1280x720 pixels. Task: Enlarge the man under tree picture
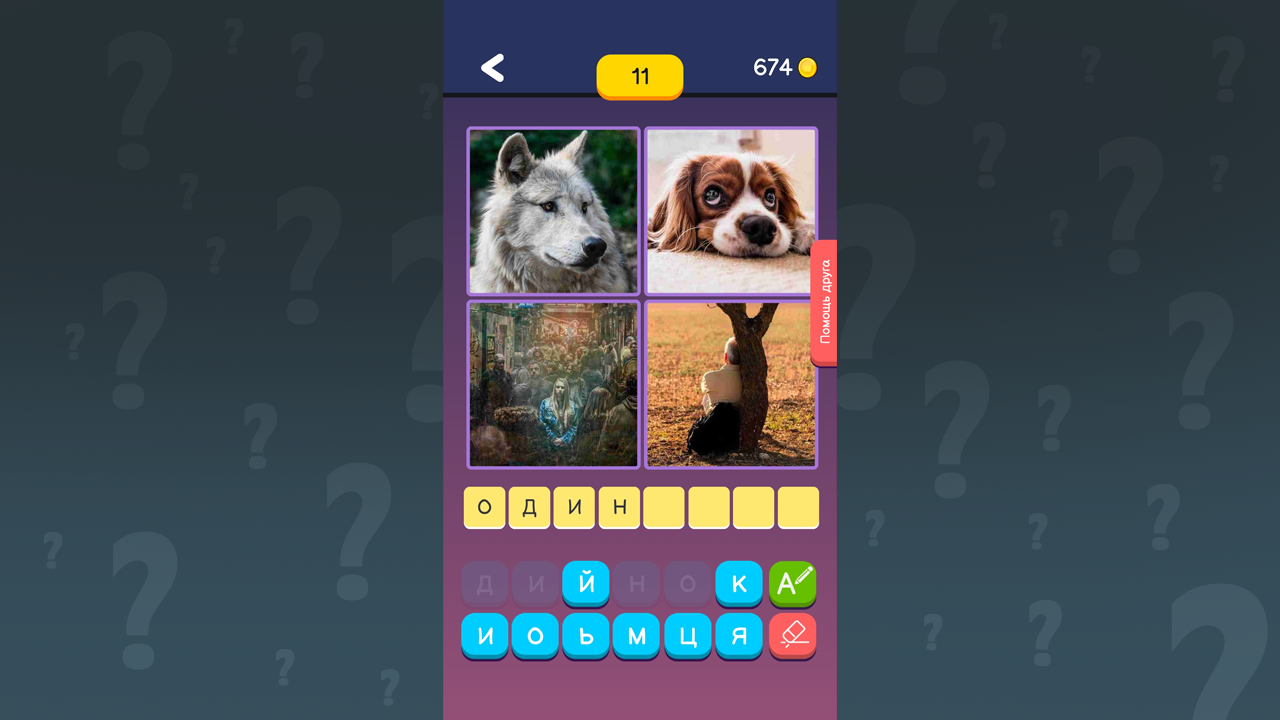[x=731, y=384]
